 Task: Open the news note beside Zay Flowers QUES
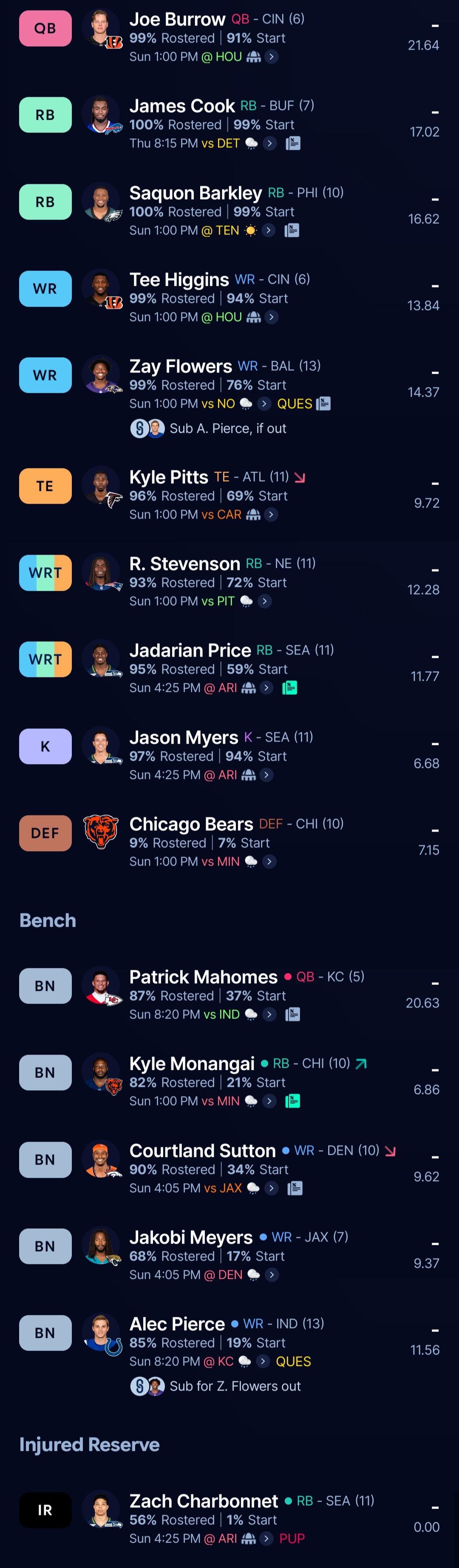coord(324,404)
